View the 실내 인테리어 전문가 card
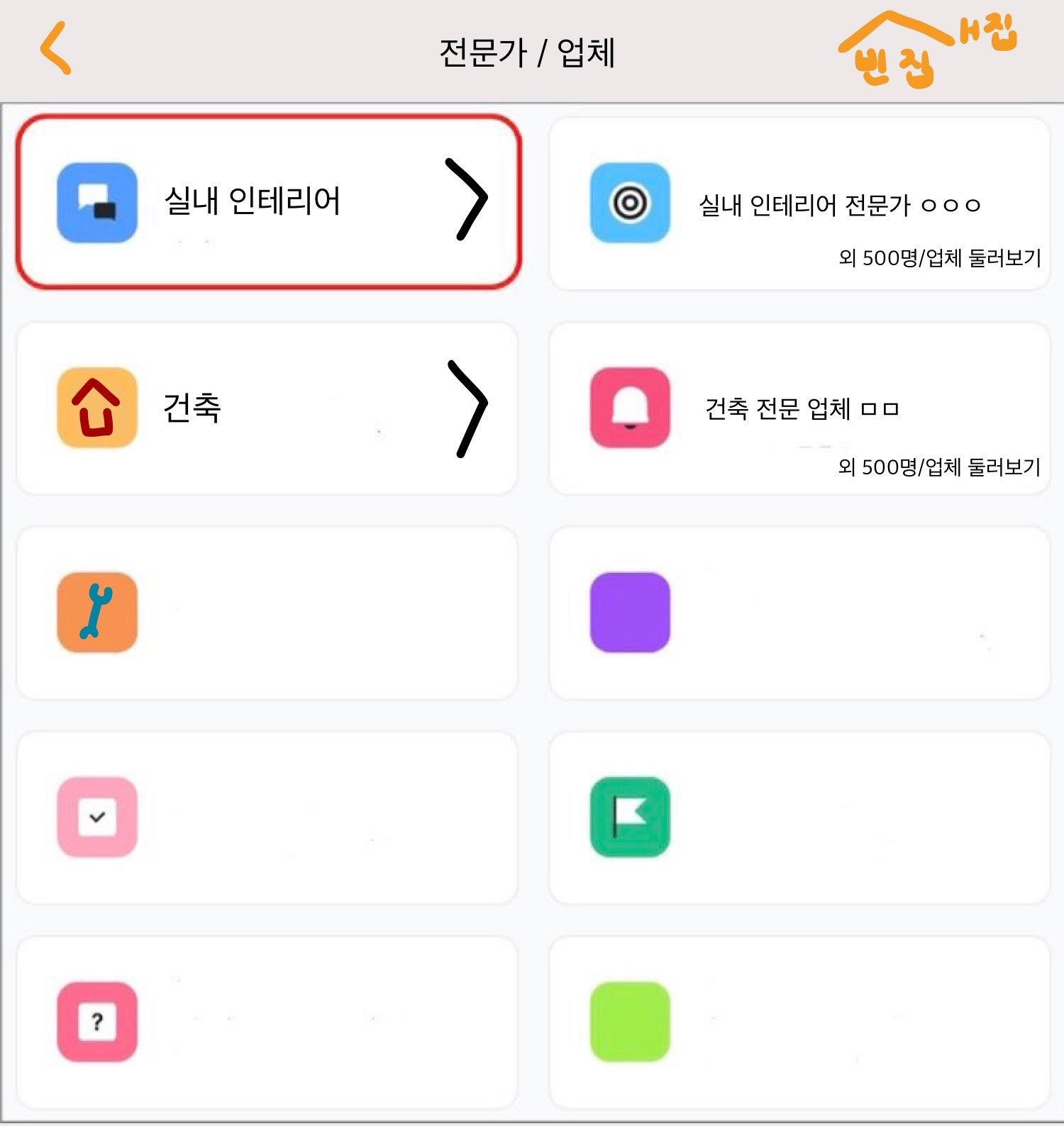Viewport: 1064px width, 1126px height. (799, 204)
